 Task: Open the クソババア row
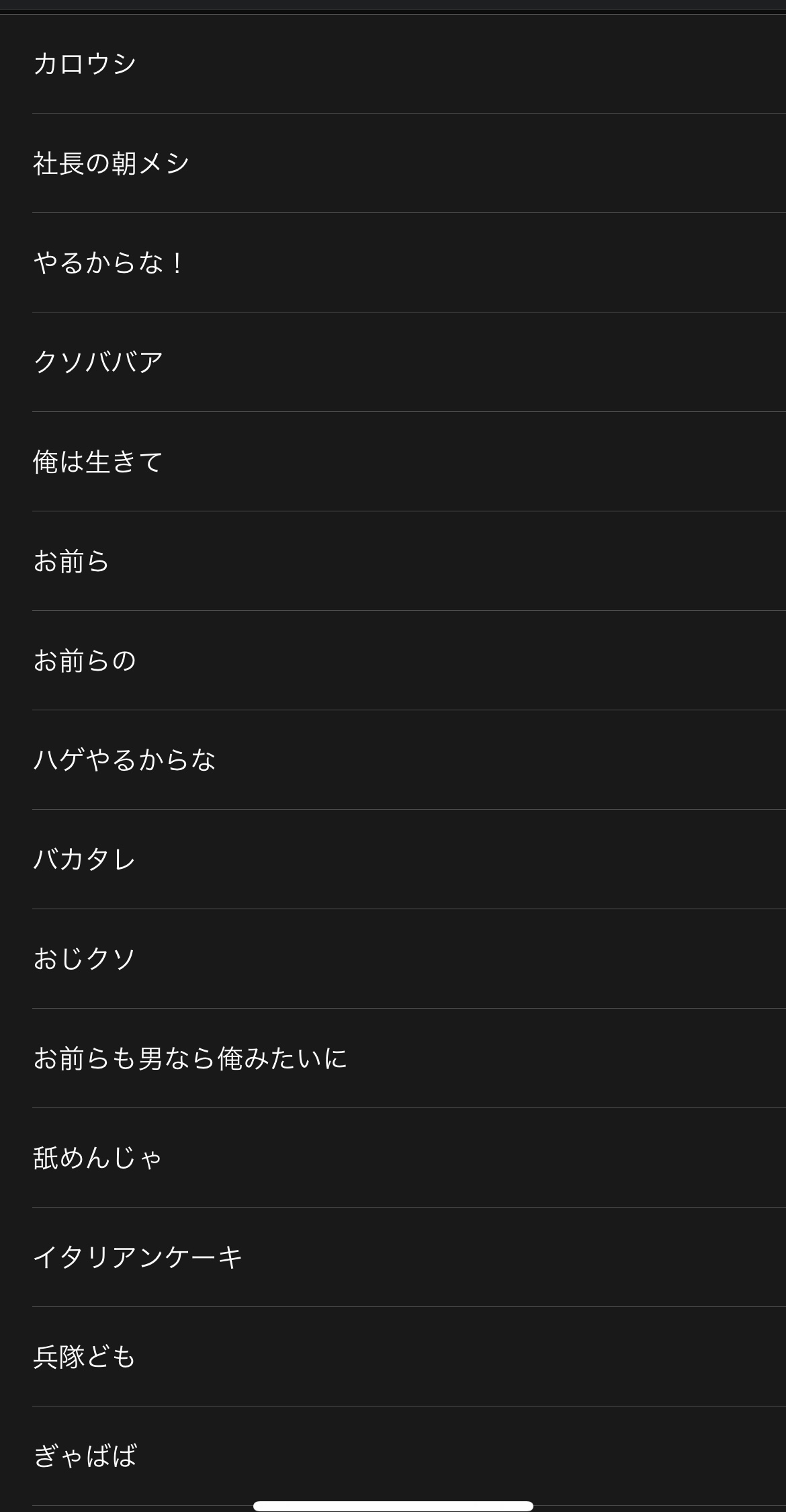click(x=98, y=362)
